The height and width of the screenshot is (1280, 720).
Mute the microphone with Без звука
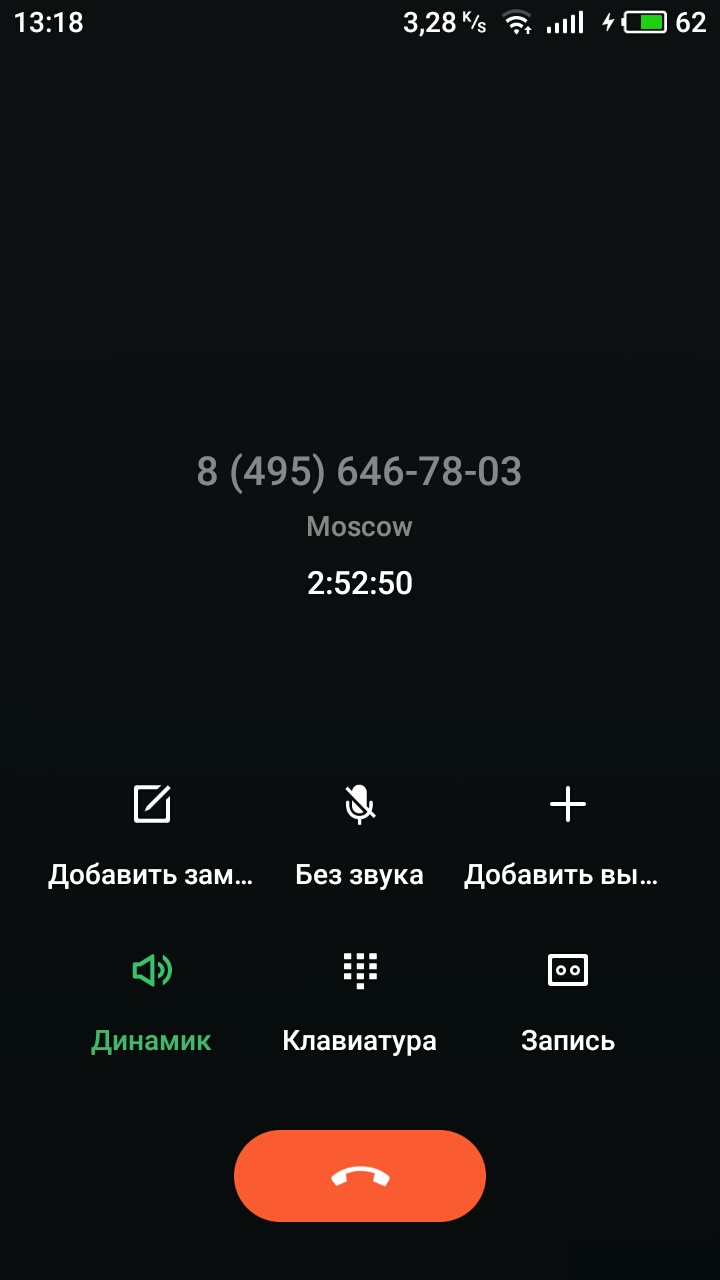[x=360, y=836]
